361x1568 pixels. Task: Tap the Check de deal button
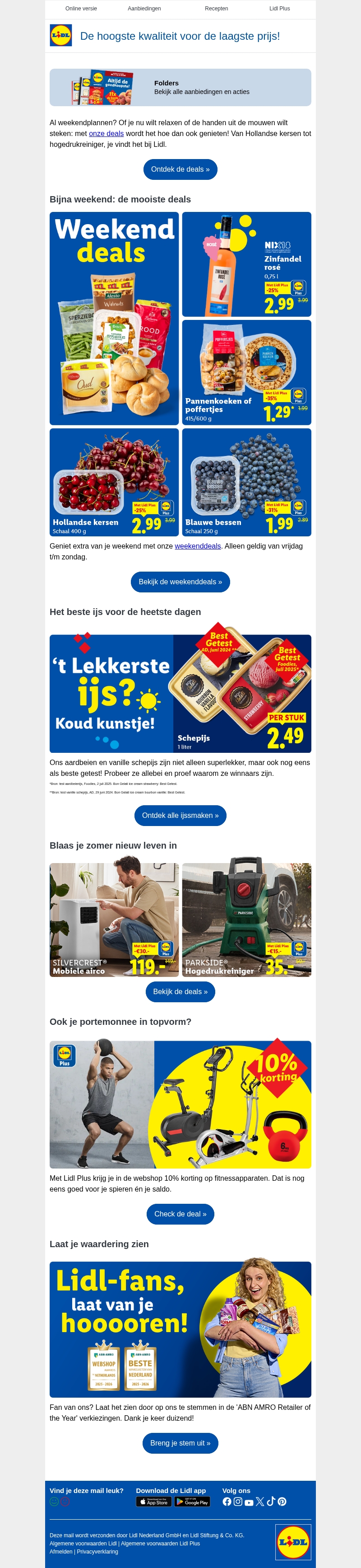pyautogui.click(x=180, y=1214)
